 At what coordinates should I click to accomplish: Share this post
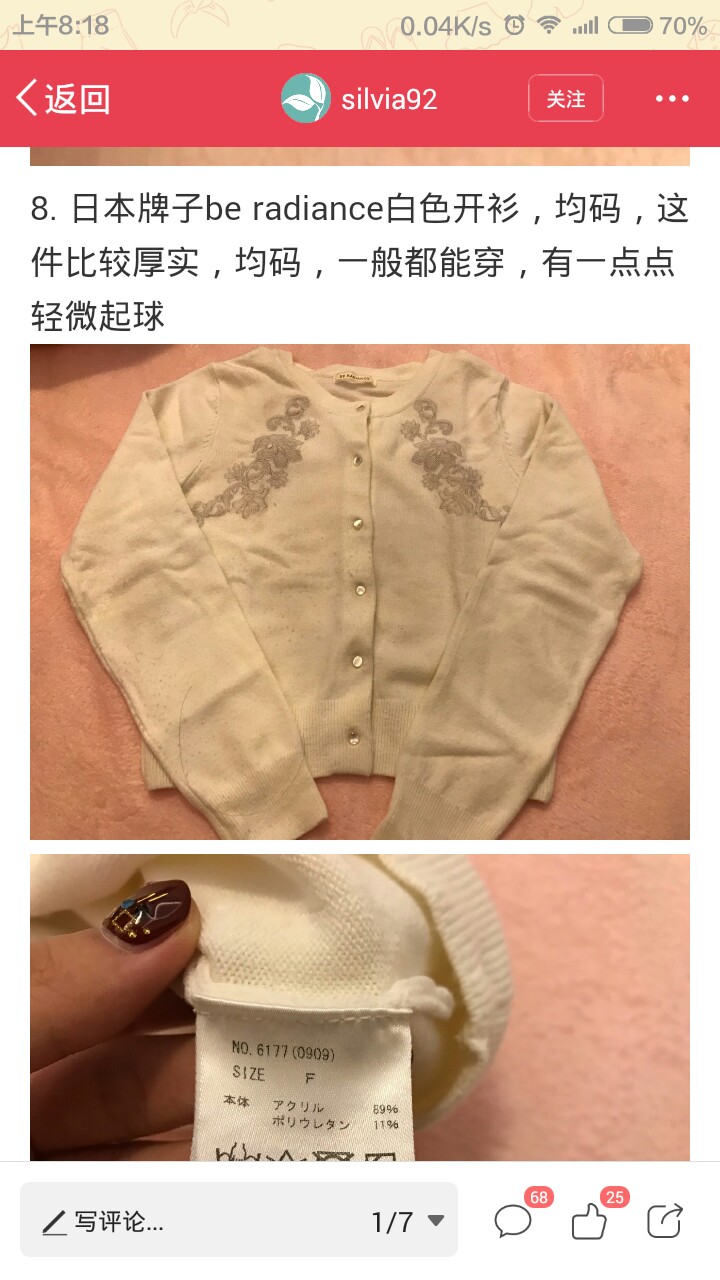coord(666,1220)
